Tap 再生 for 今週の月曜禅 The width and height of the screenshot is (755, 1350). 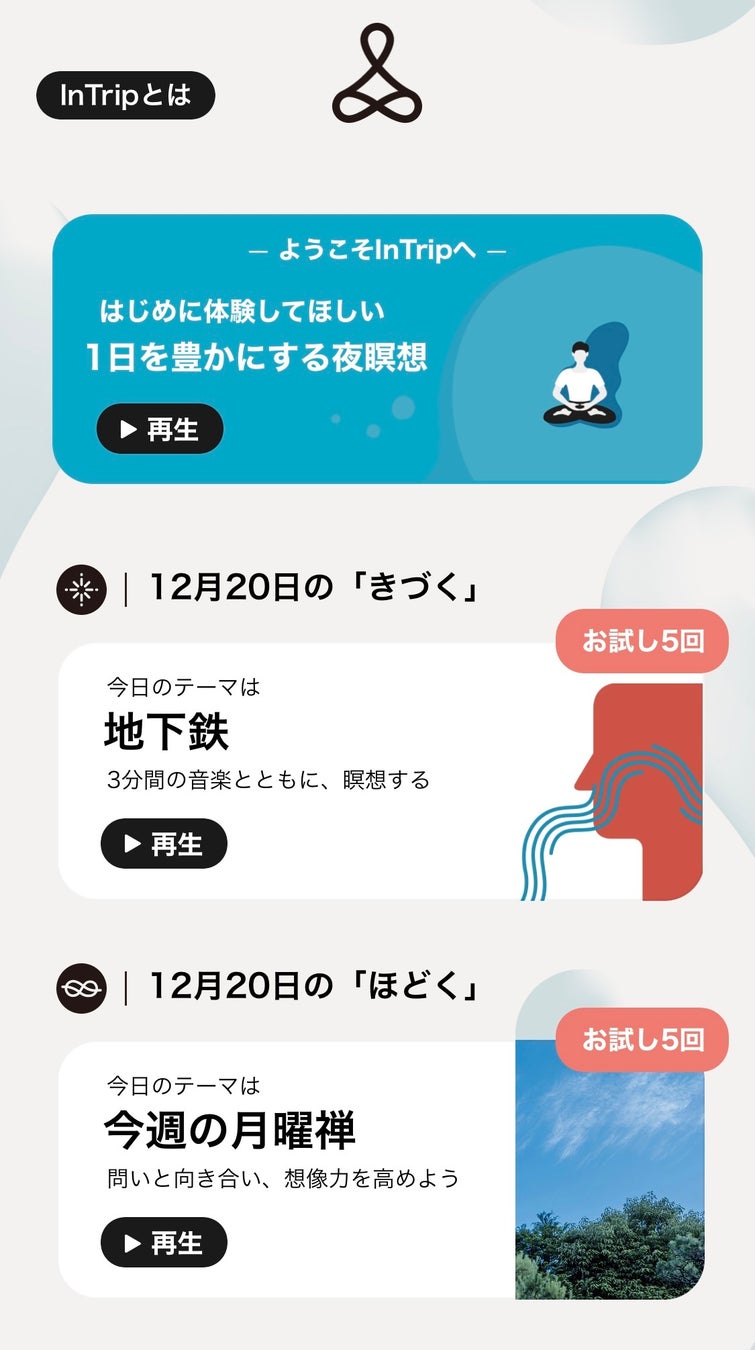pyautogui.click(x=164, y=1243)
